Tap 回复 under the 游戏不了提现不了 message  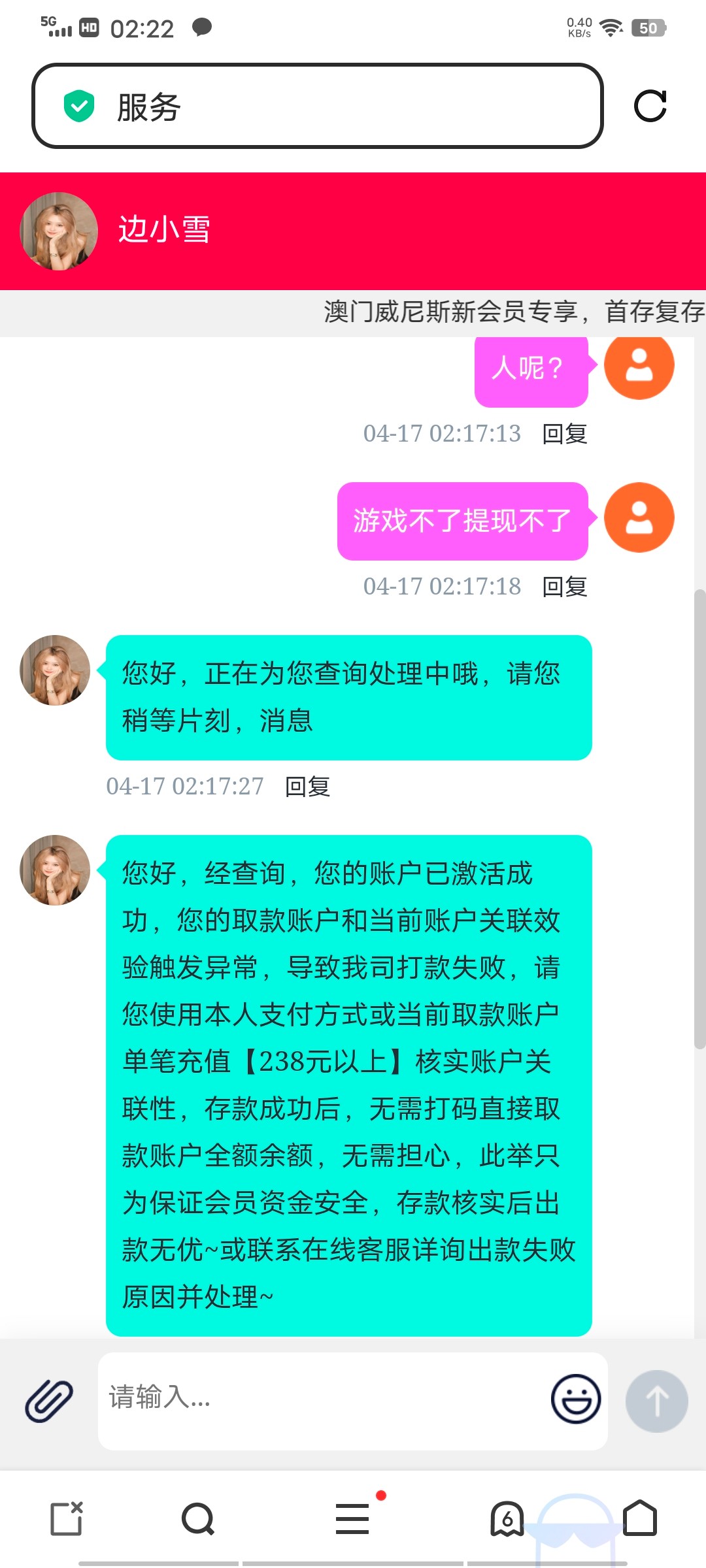click(x=565, y=587)
